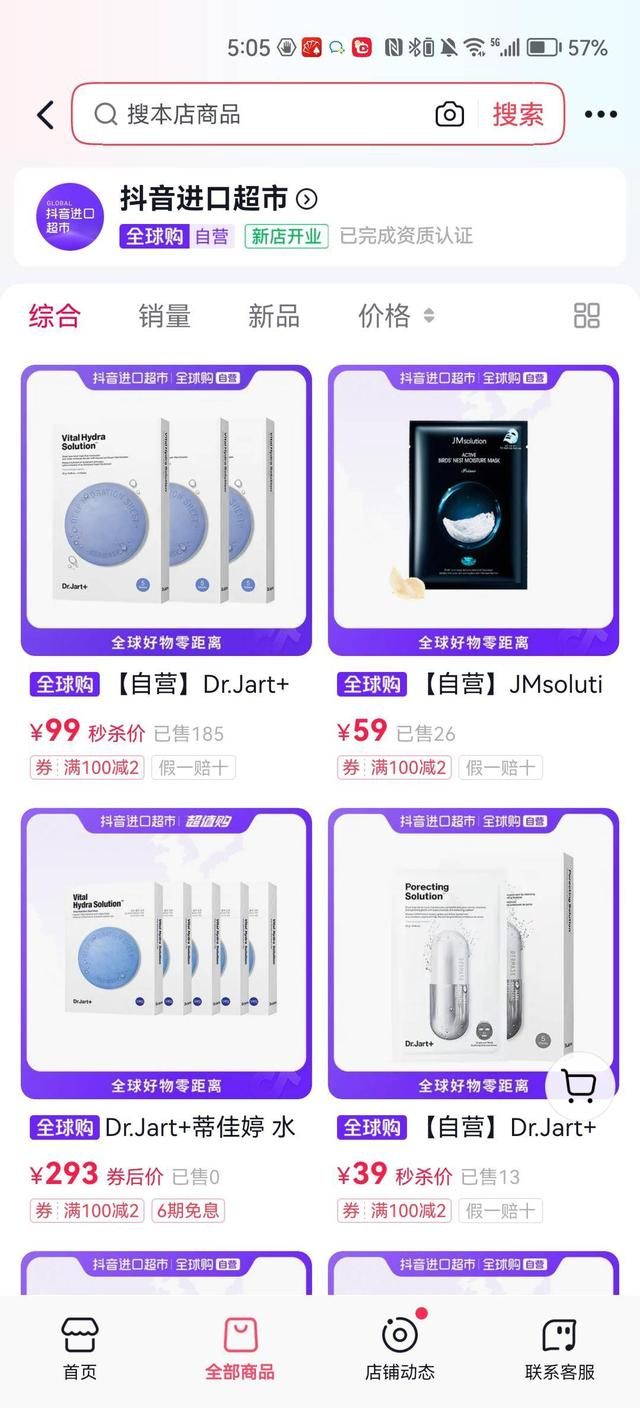The height and width of the screenshot is (1408, 640).
Task: Open JMsolution mask ¥59 product
Action: coord(473,510)
